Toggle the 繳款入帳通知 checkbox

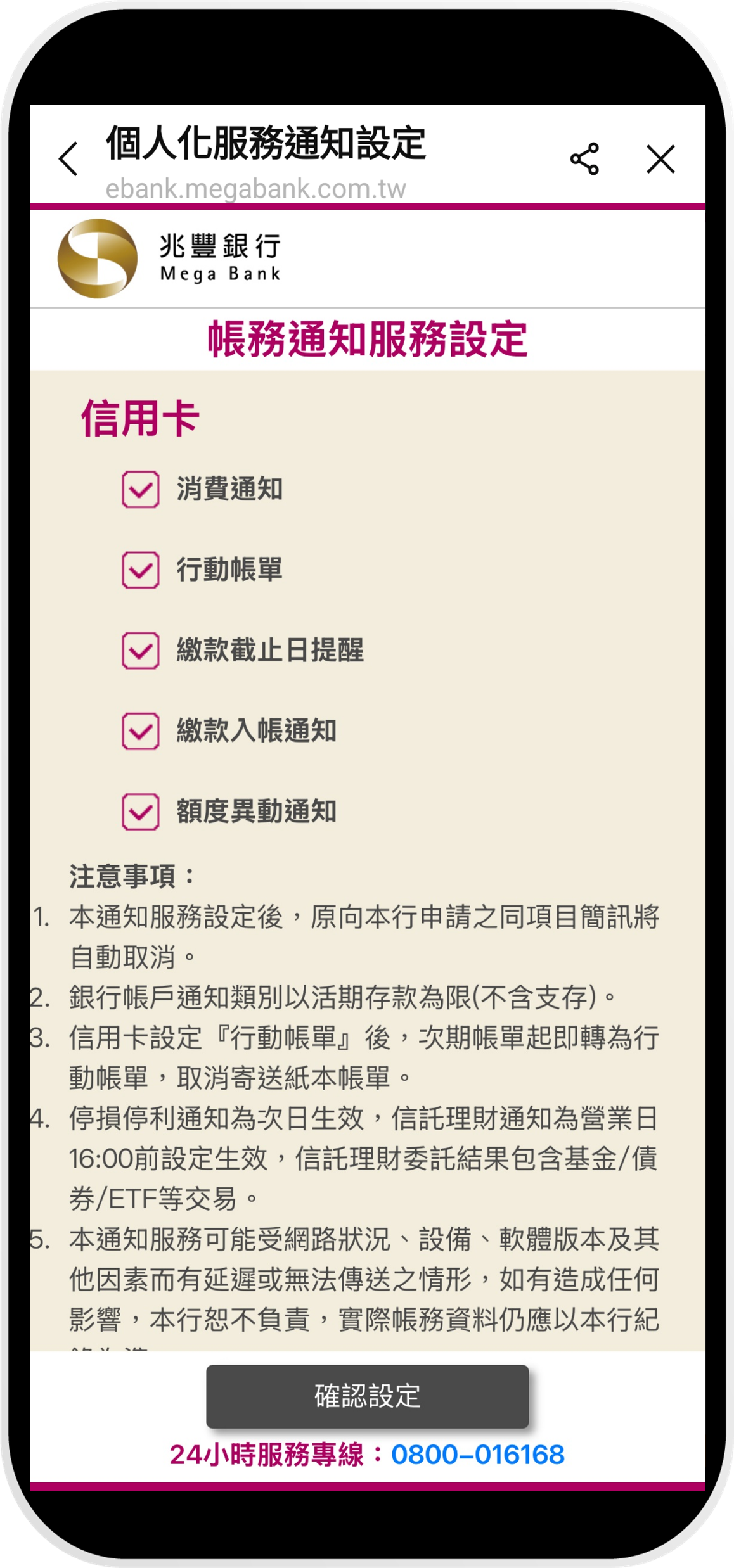(141, 730)
